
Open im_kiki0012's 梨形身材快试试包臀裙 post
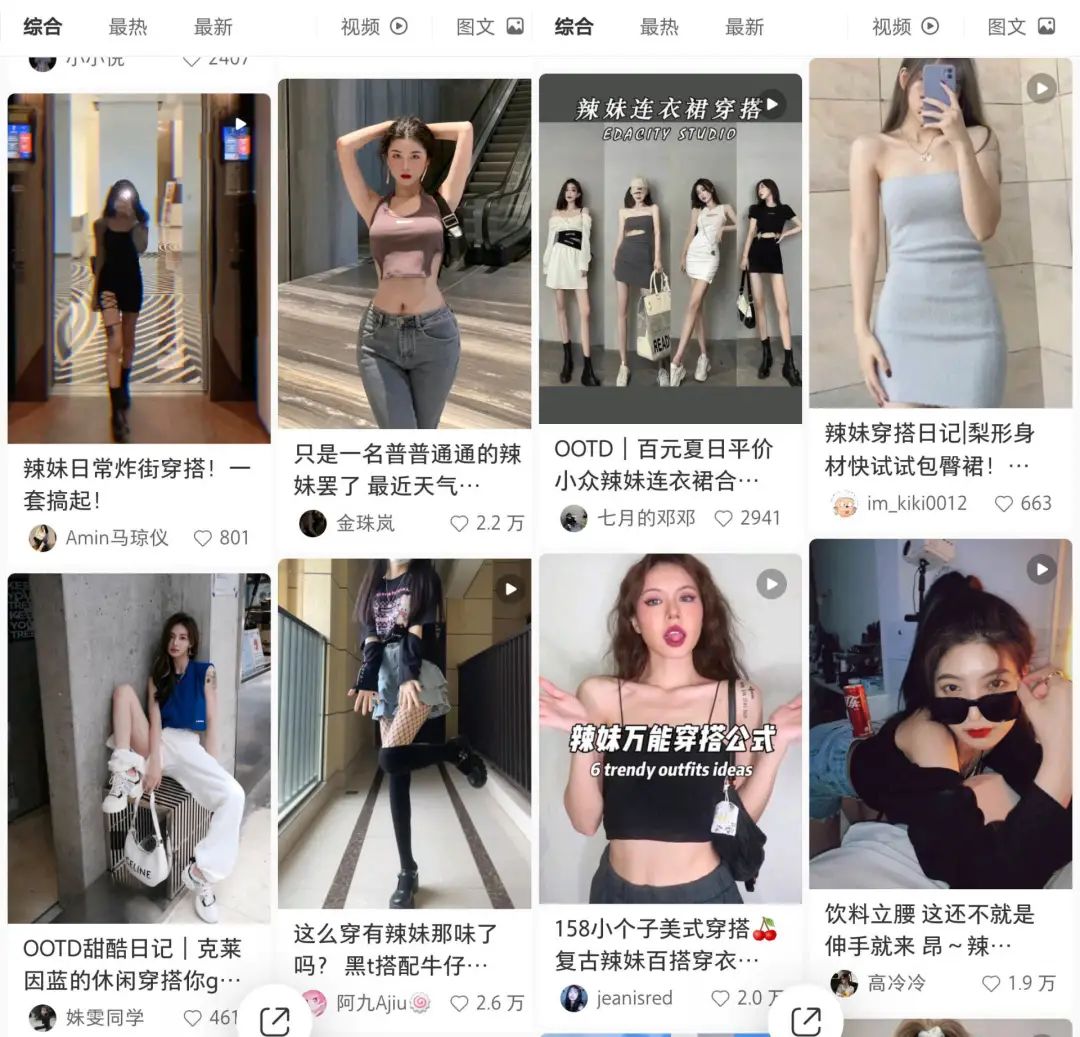click(x=940, y=233)
